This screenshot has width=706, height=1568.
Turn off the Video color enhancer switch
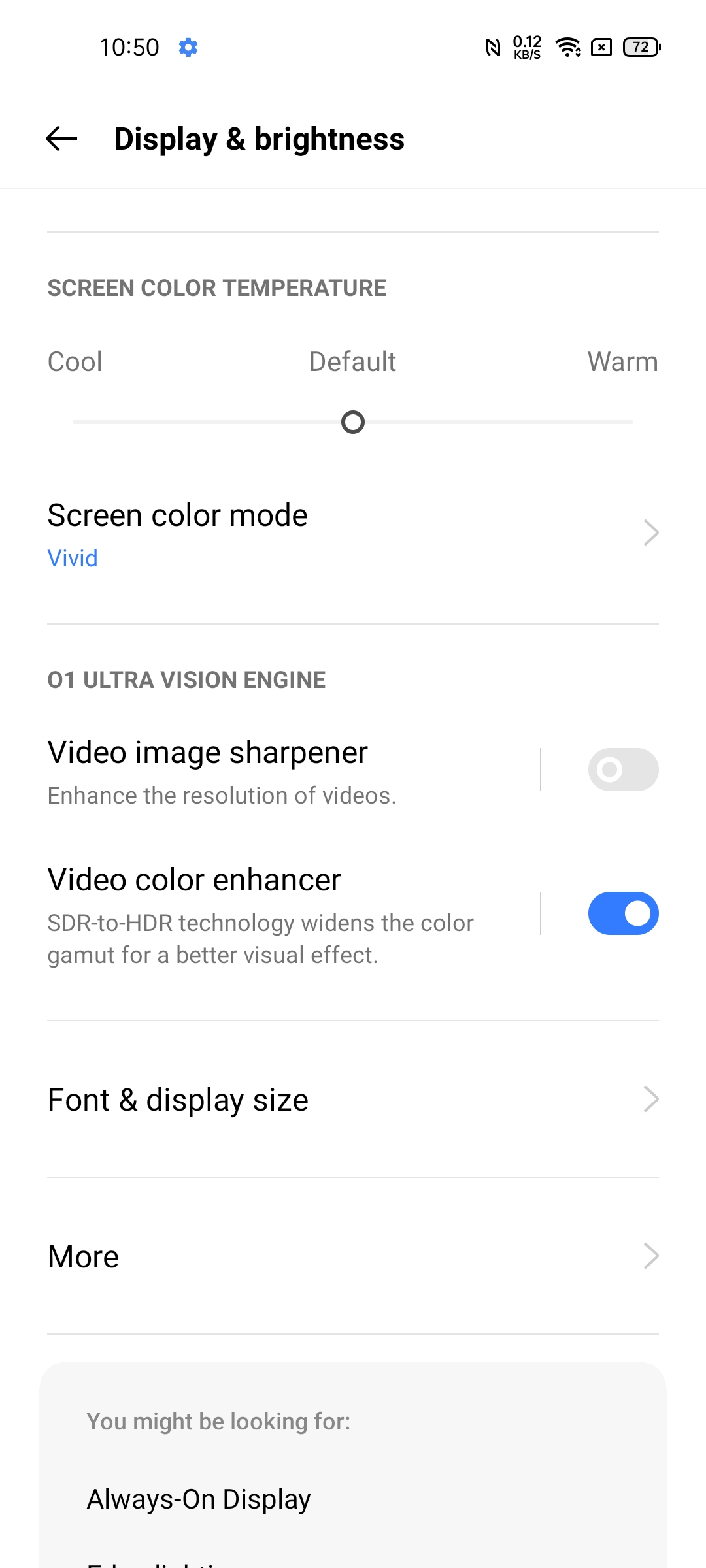(623, 913)
